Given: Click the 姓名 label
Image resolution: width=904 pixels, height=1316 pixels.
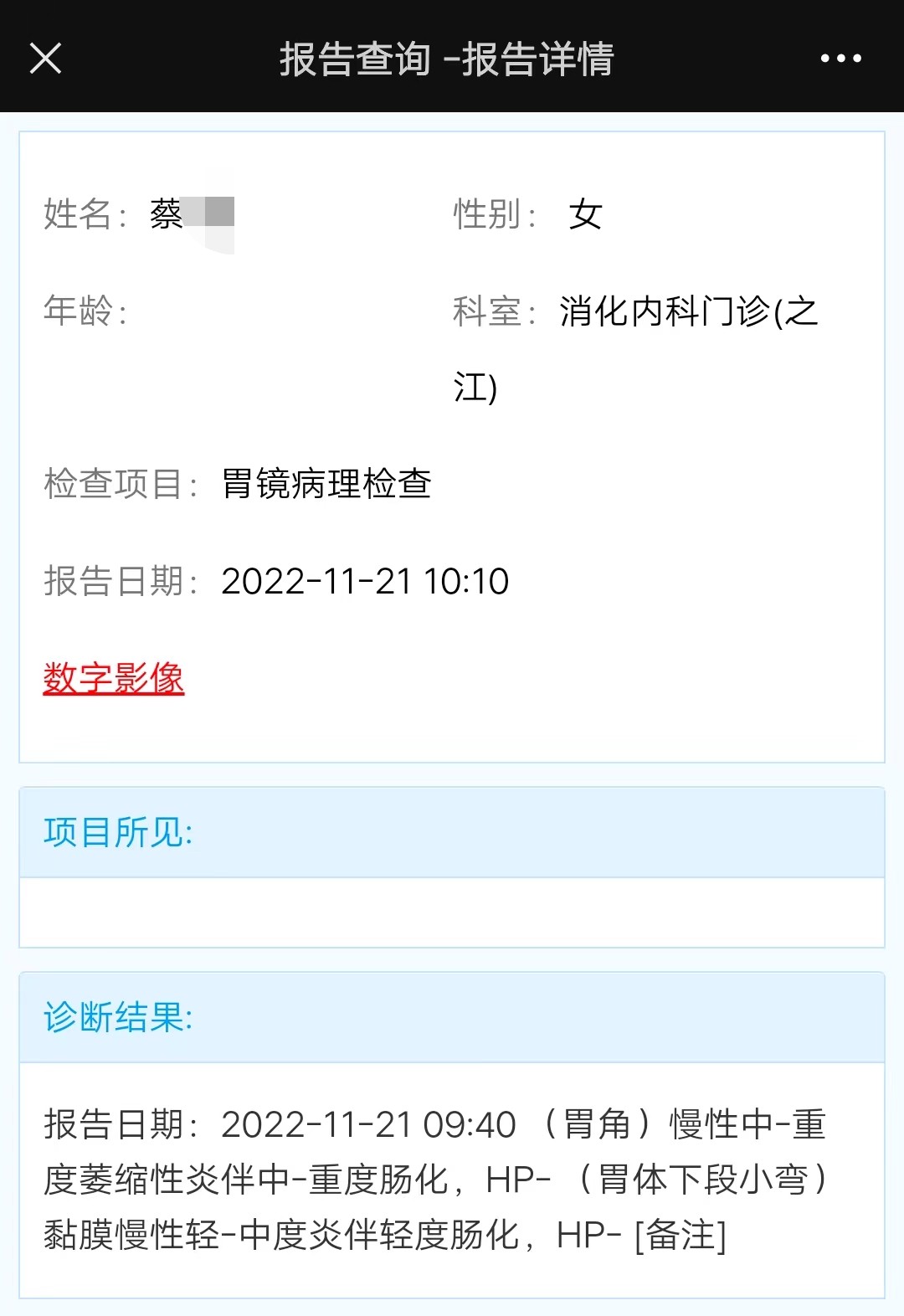Looking at the screenshot, I should coord(84,213).
